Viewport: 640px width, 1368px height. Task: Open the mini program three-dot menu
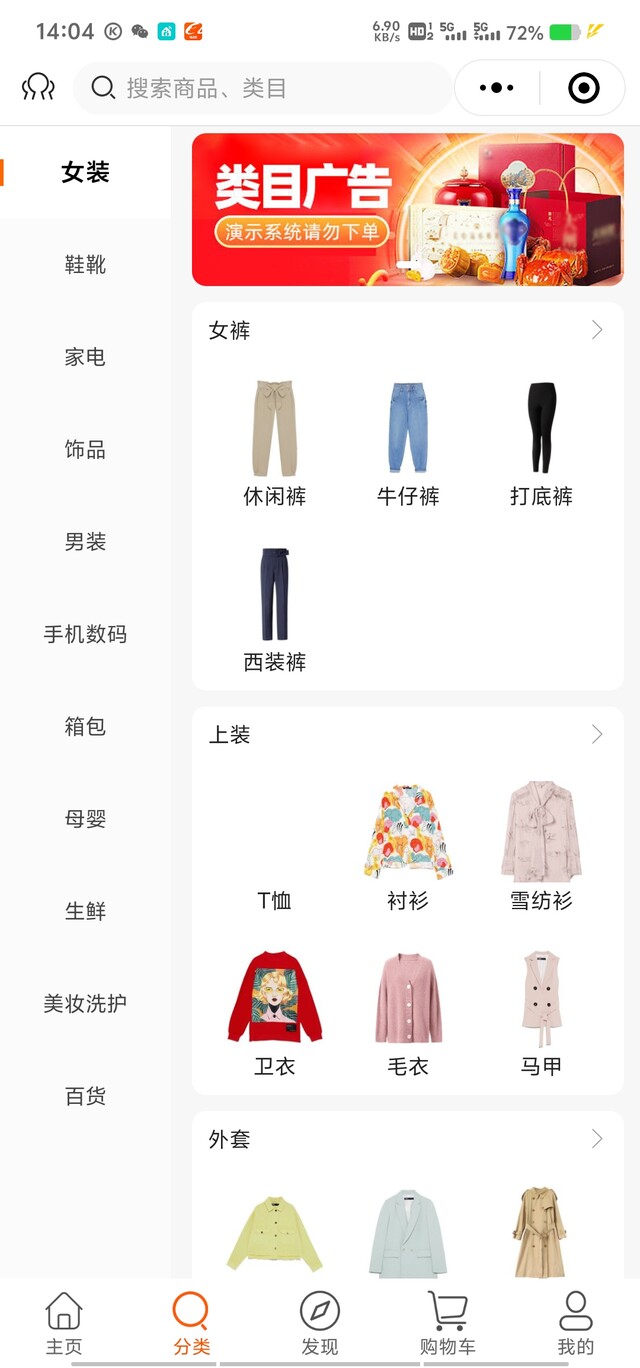click(497, 88)
